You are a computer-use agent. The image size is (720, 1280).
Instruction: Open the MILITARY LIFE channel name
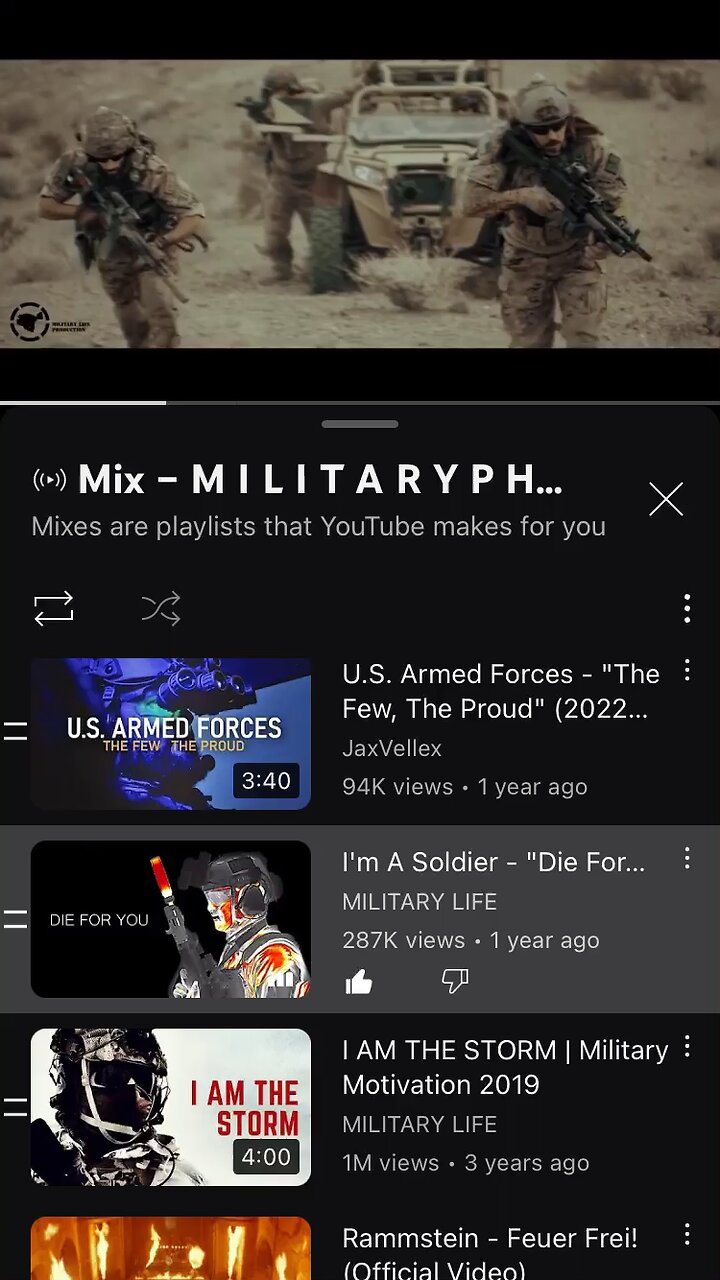[419, 901]
